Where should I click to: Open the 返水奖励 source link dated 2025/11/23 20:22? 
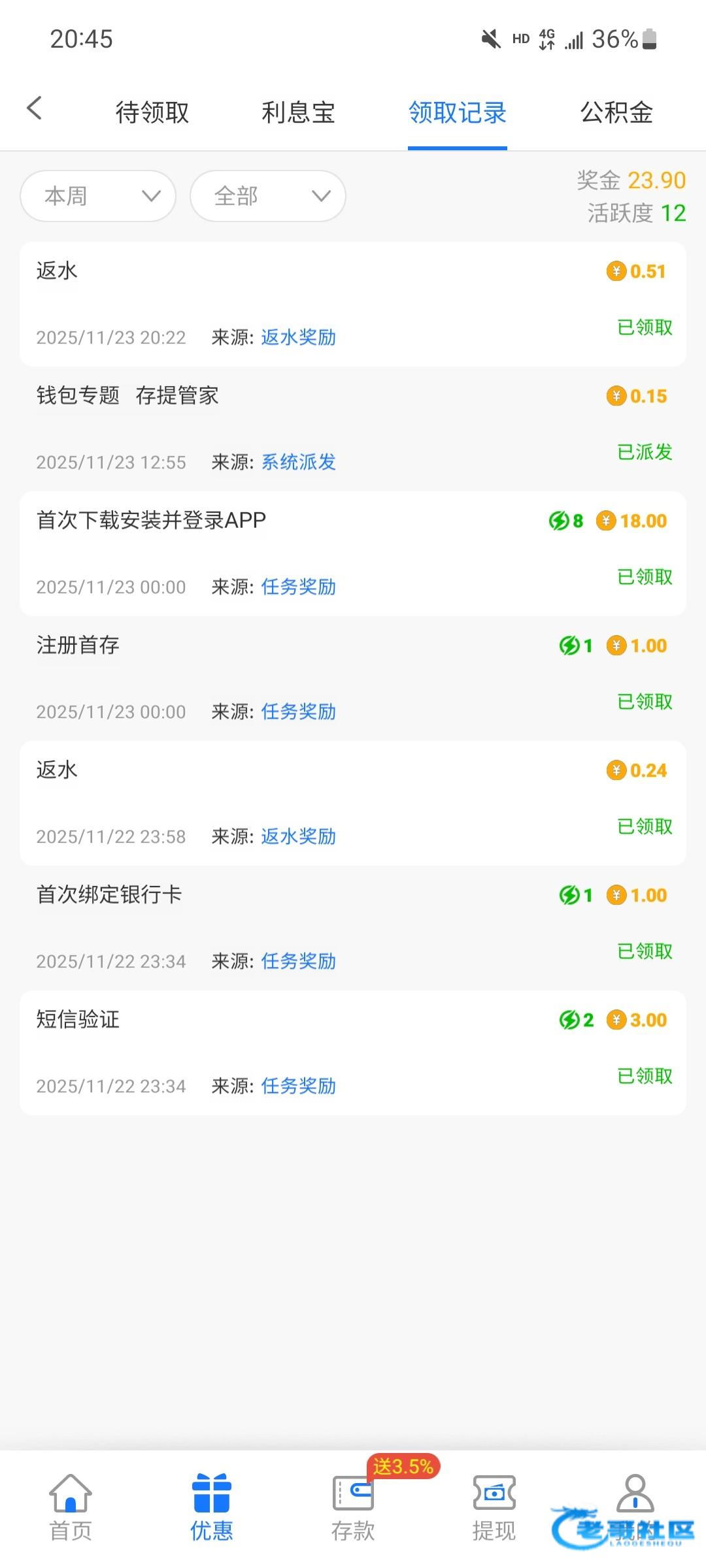tap(298, 337)
